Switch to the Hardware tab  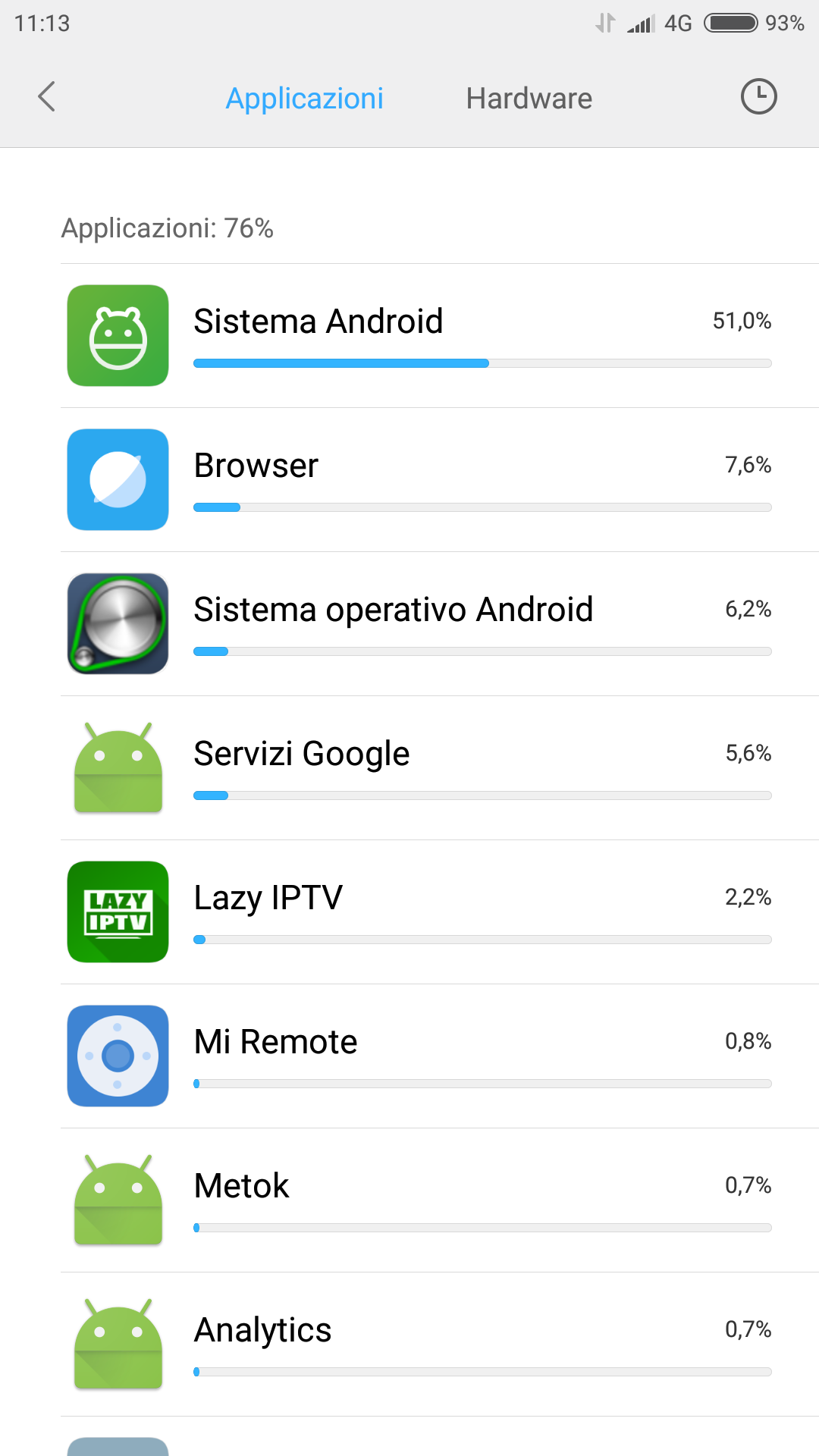click(529, 99)
